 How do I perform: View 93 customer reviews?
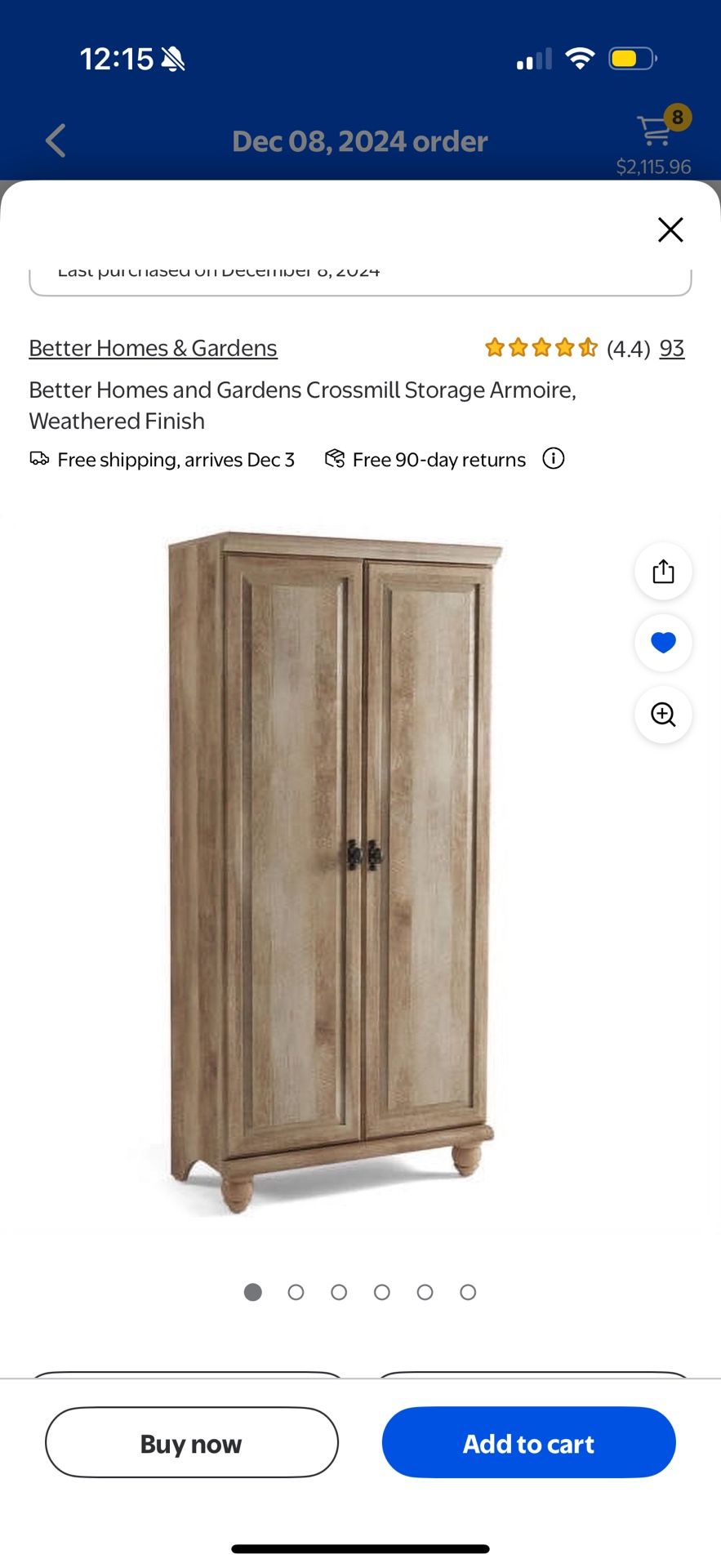click(x=671, y=347)
